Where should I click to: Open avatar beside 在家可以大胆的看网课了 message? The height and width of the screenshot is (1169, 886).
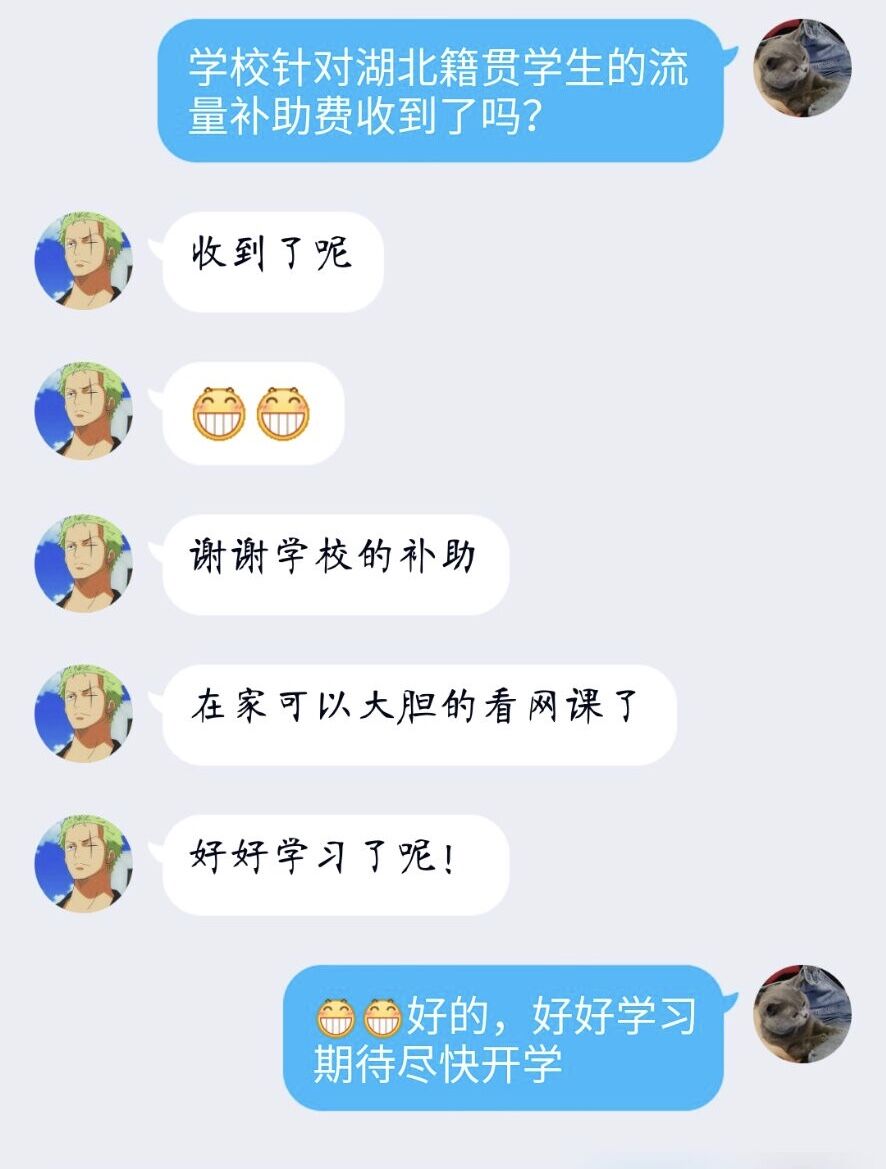click(83, 713)
